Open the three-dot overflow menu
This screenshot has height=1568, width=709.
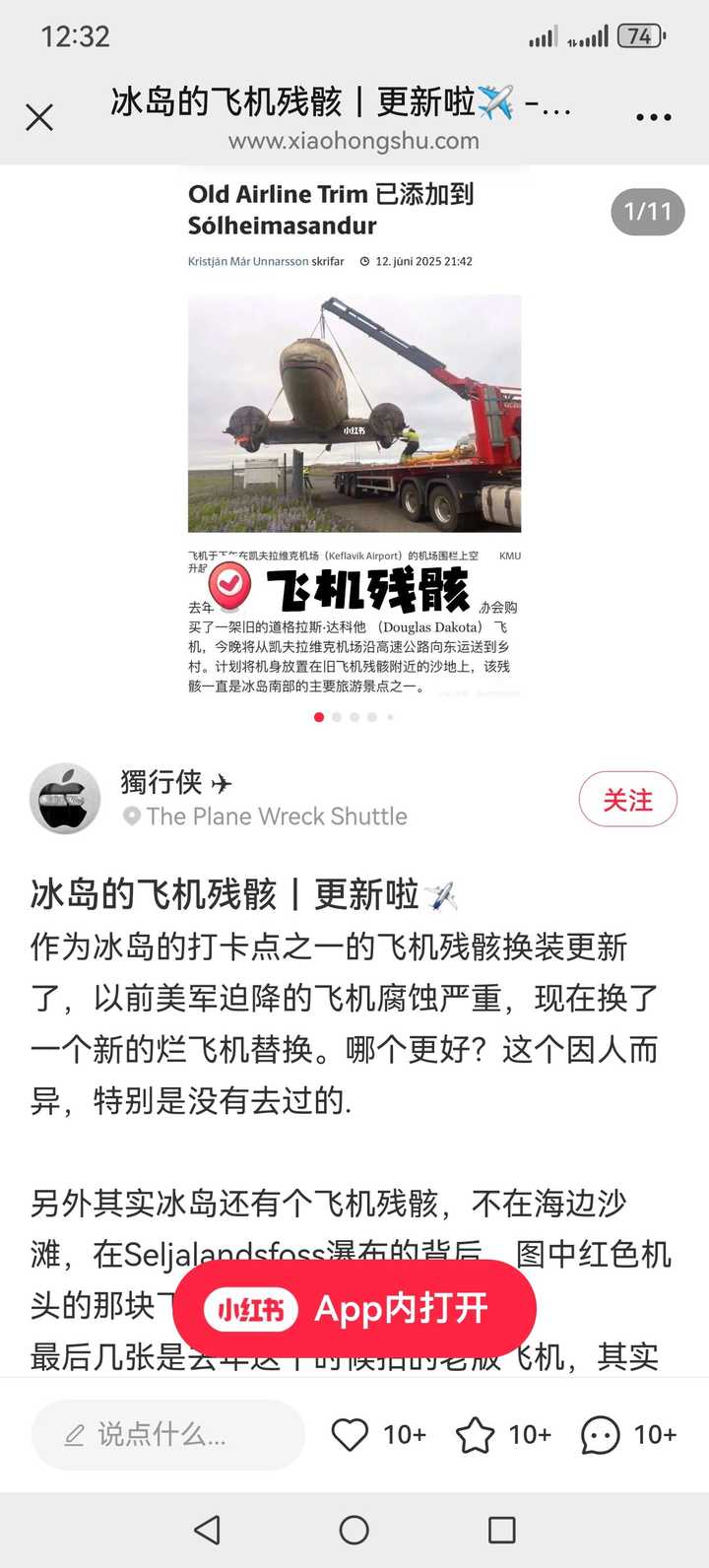653,118
